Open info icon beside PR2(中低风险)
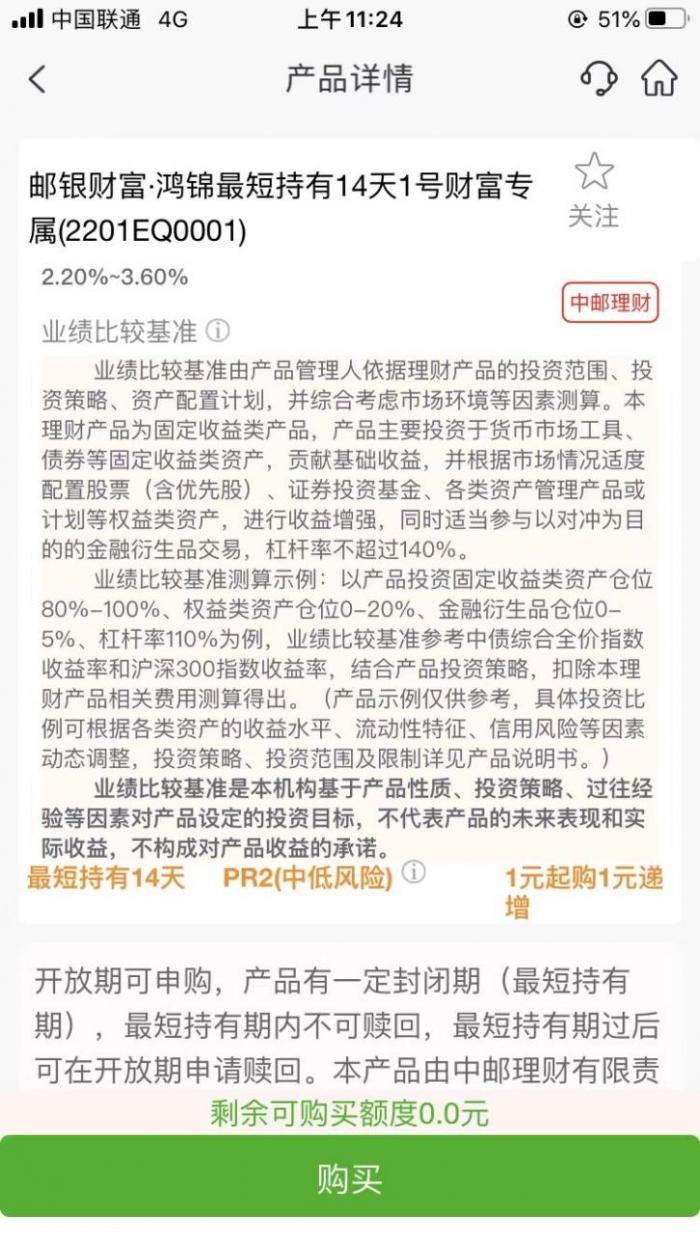Image resolution: width=700 pixels, height=1245 pixels. point(414,872)
